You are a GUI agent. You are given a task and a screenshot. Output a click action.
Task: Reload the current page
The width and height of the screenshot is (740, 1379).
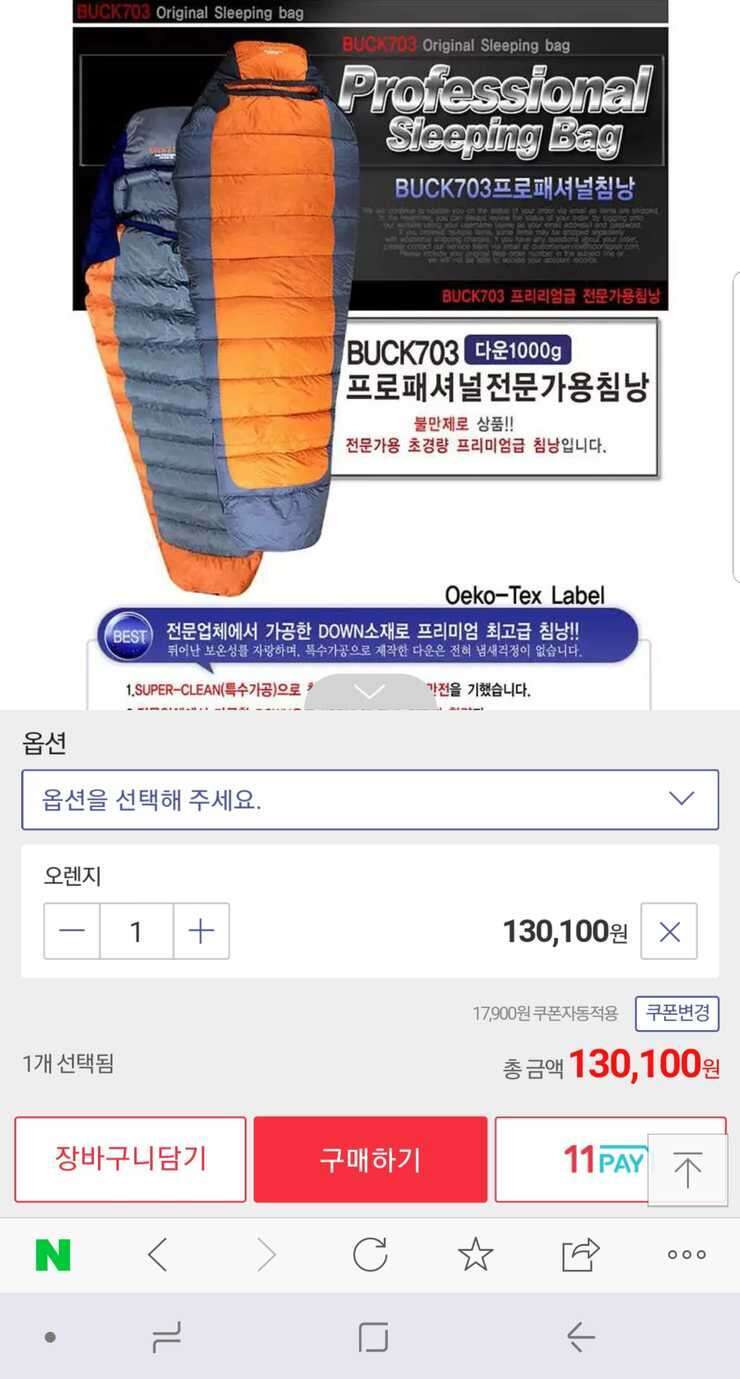[370, 1254]
